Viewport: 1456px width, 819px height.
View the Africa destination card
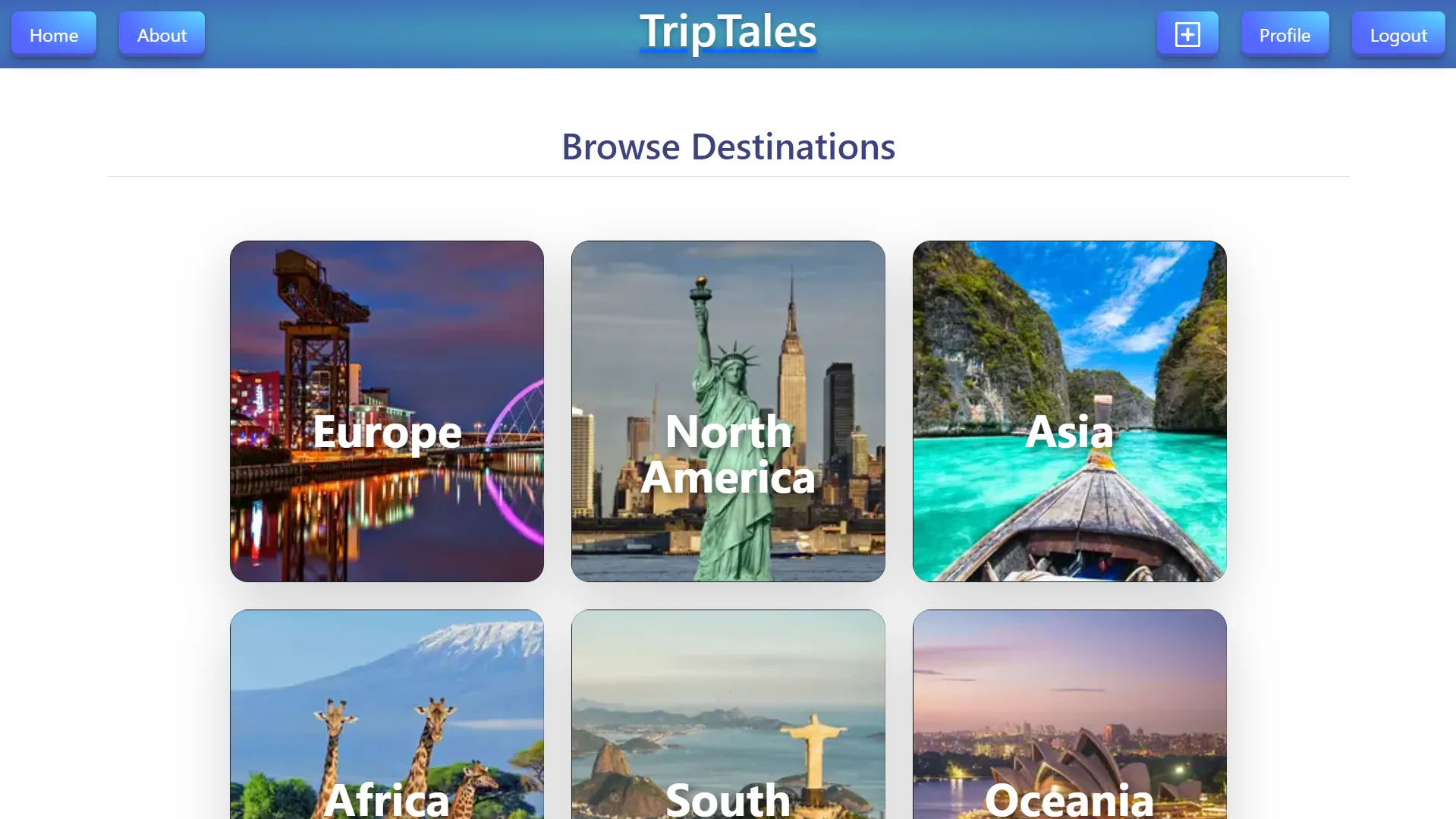pos(387,713)
